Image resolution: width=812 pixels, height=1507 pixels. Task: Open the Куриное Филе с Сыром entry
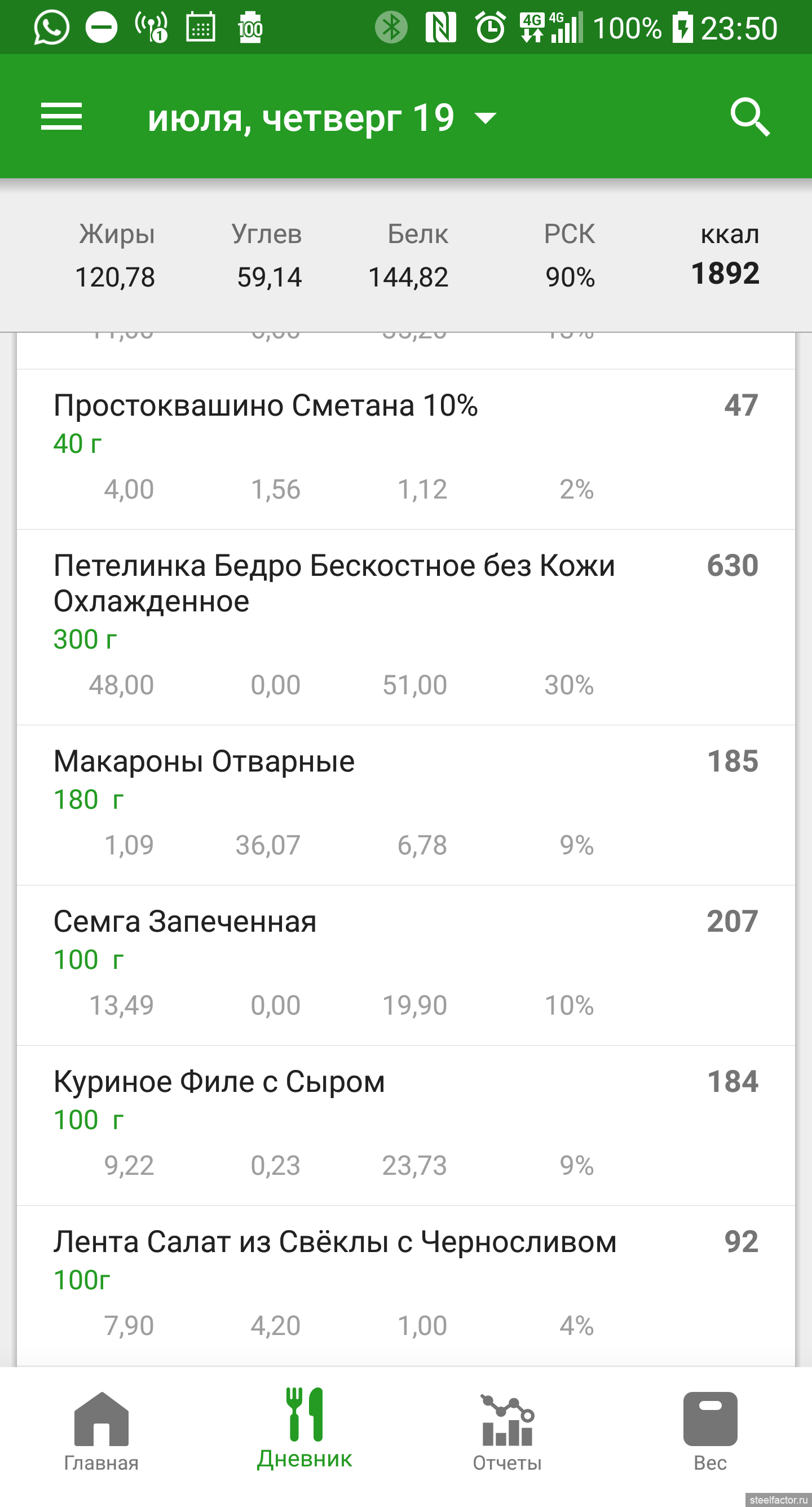pyautogui.click(x=406, y=1126)
